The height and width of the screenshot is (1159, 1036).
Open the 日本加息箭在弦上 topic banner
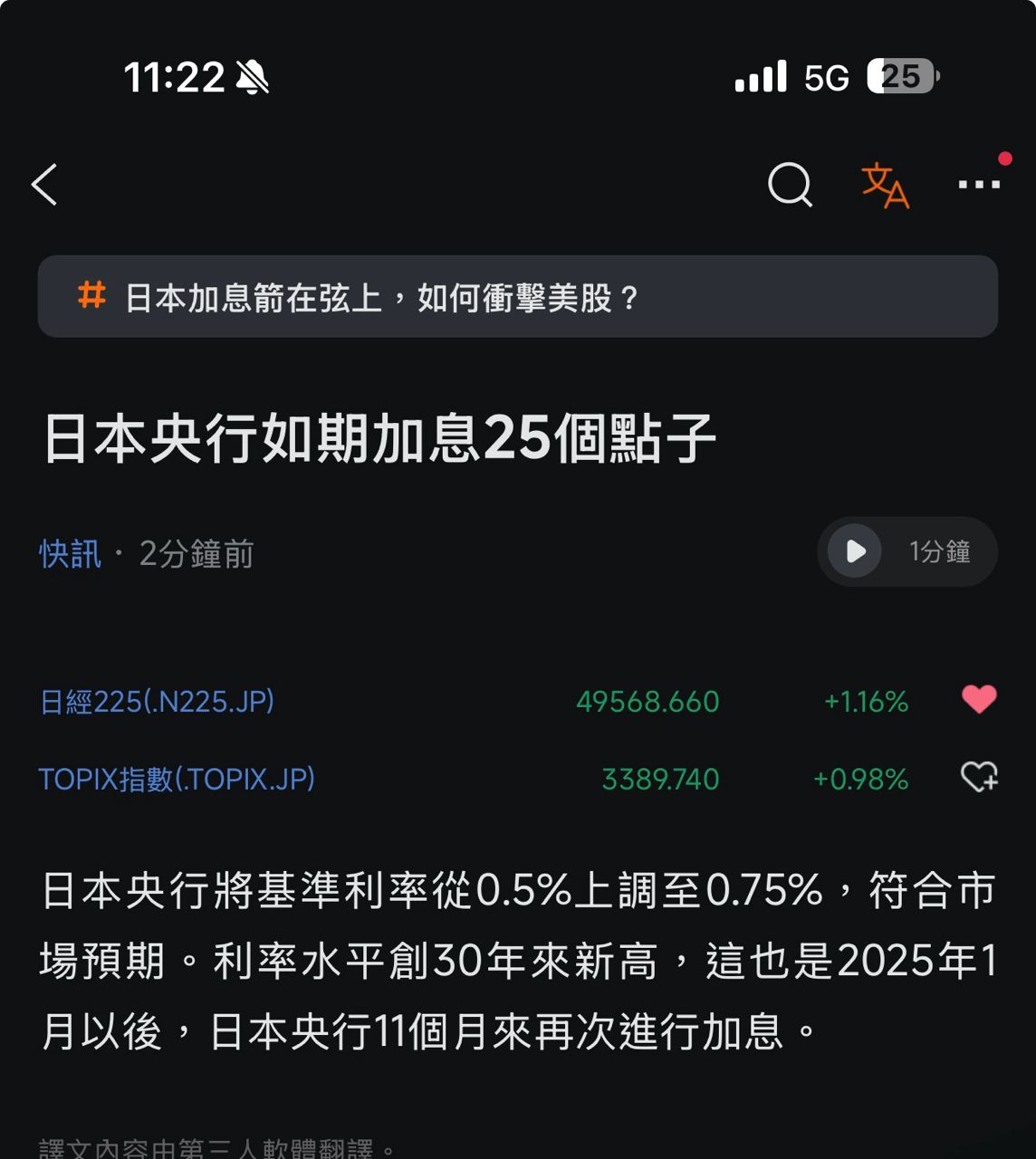(x=517, y=297)
